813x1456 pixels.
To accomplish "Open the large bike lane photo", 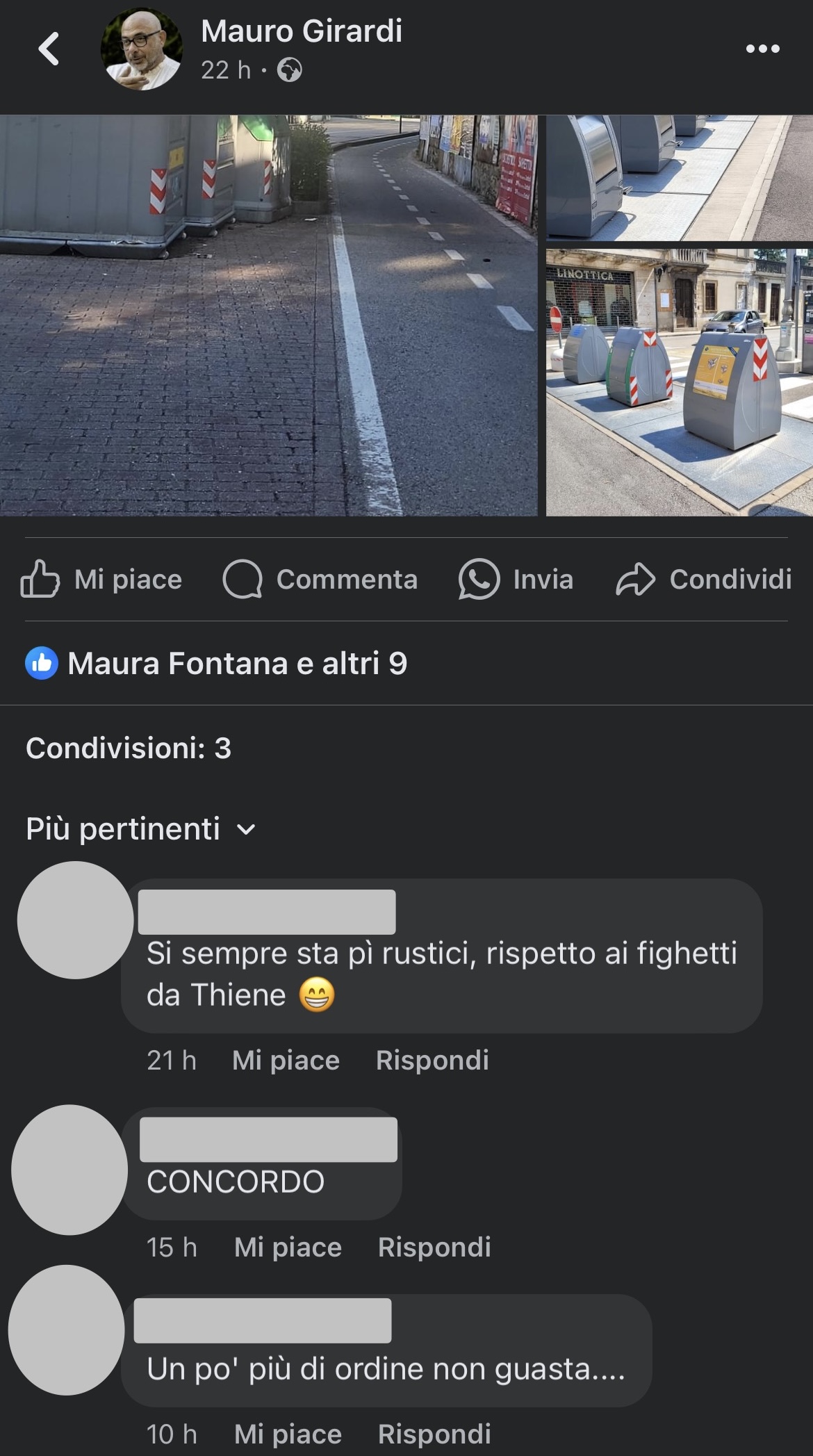I will coord(268,316).
